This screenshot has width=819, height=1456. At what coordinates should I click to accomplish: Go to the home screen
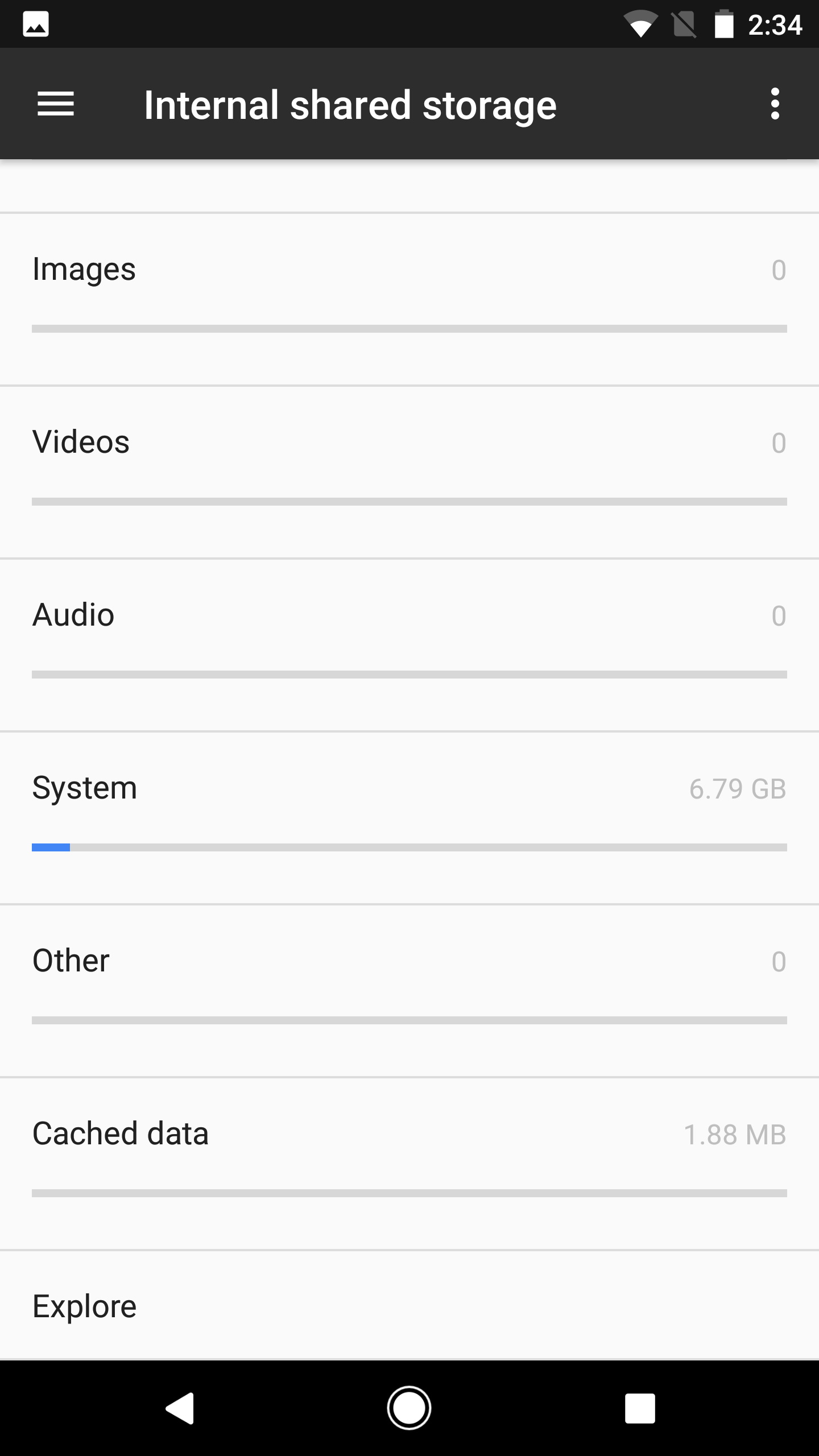[x=409, y=1408]
